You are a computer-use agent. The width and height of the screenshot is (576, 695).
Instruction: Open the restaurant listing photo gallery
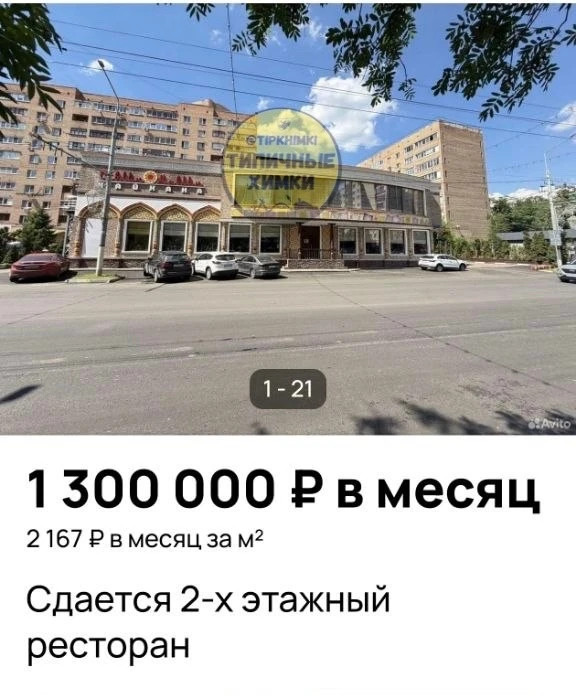click(288, 219)
